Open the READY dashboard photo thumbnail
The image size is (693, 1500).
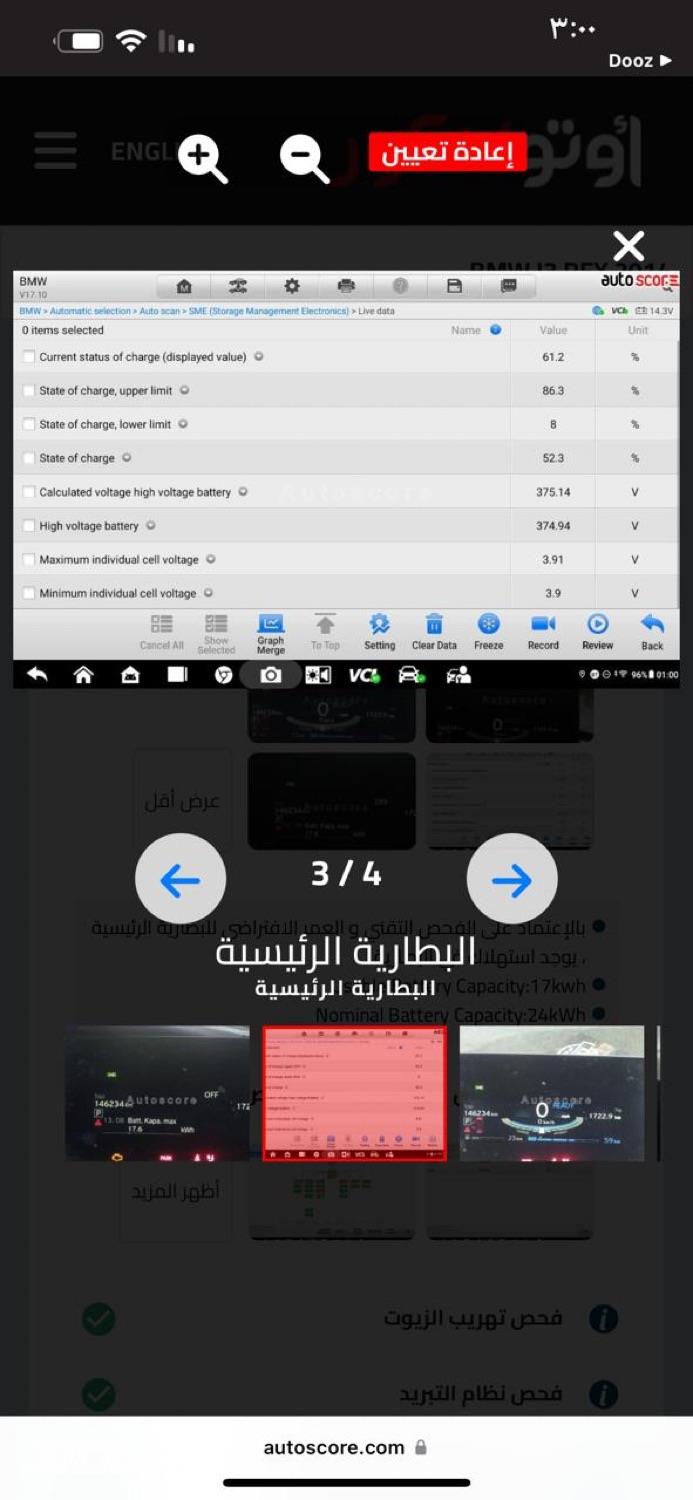(x=551, y=1093)
